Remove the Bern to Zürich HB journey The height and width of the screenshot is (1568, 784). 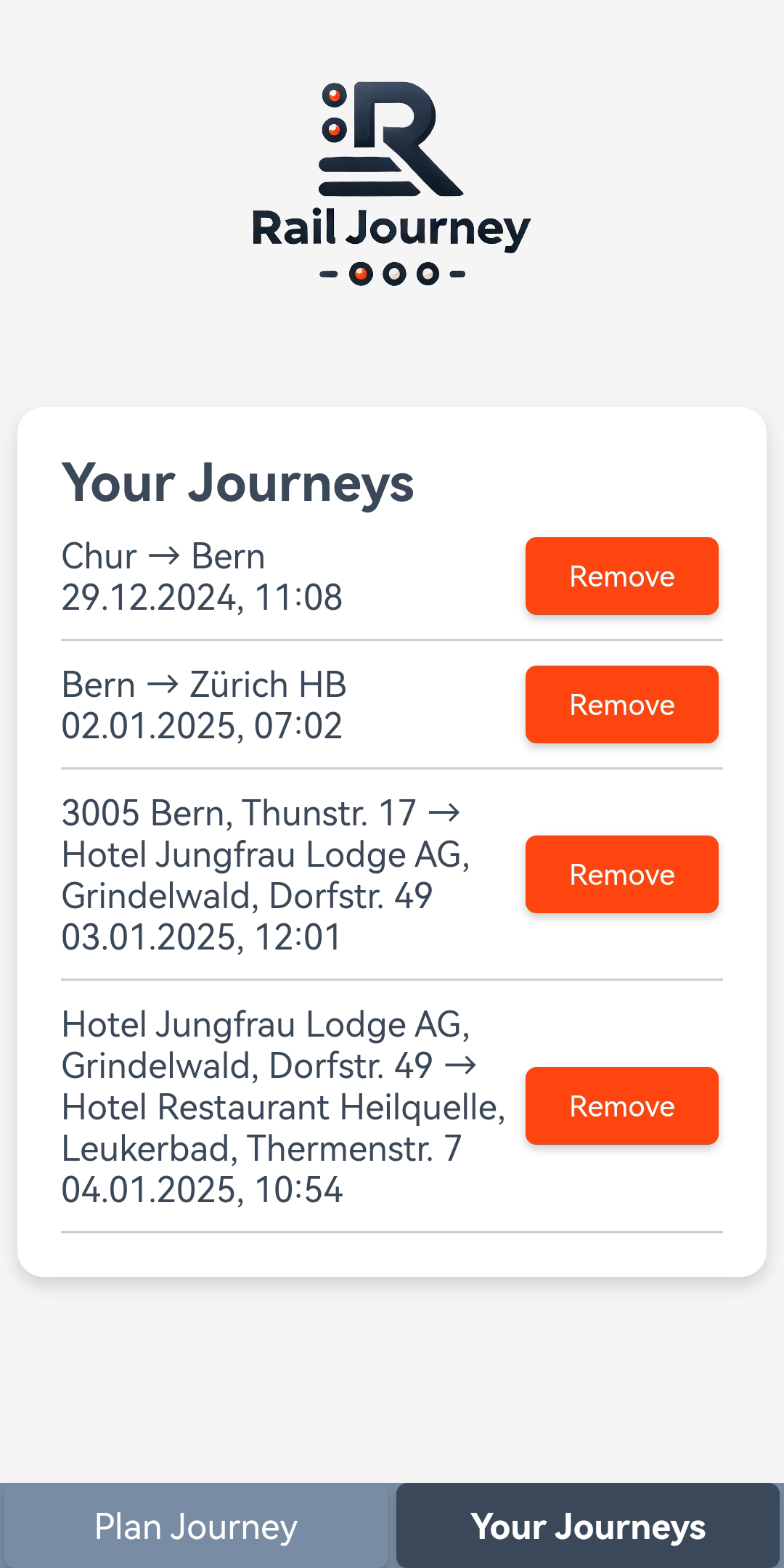(622, 705)
